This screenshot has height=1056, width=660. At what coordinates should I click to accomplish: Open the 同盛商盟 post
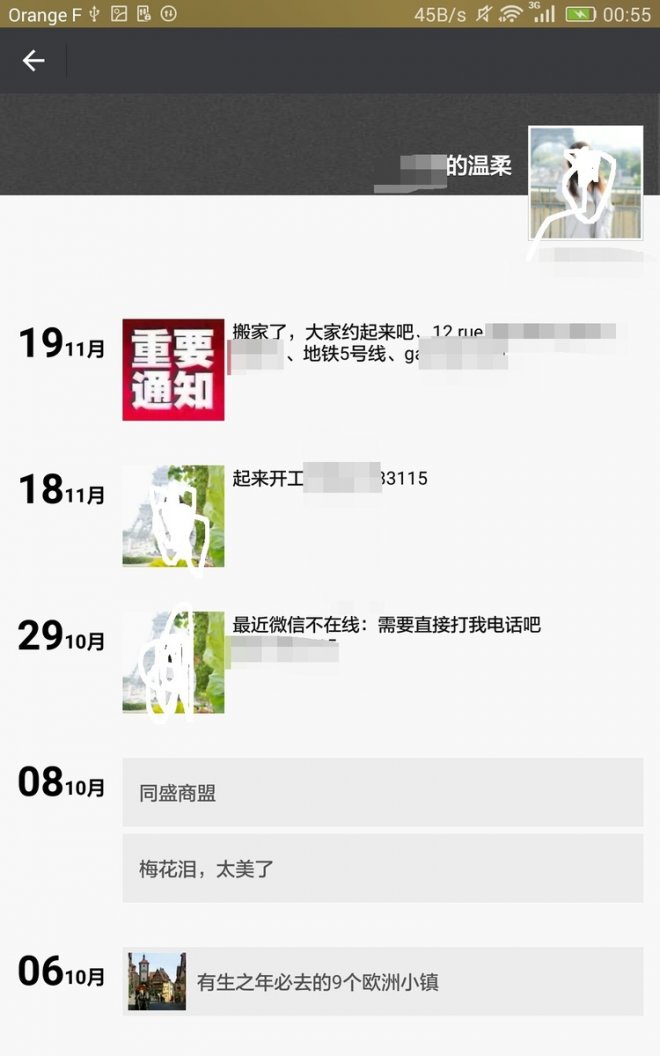382,793
